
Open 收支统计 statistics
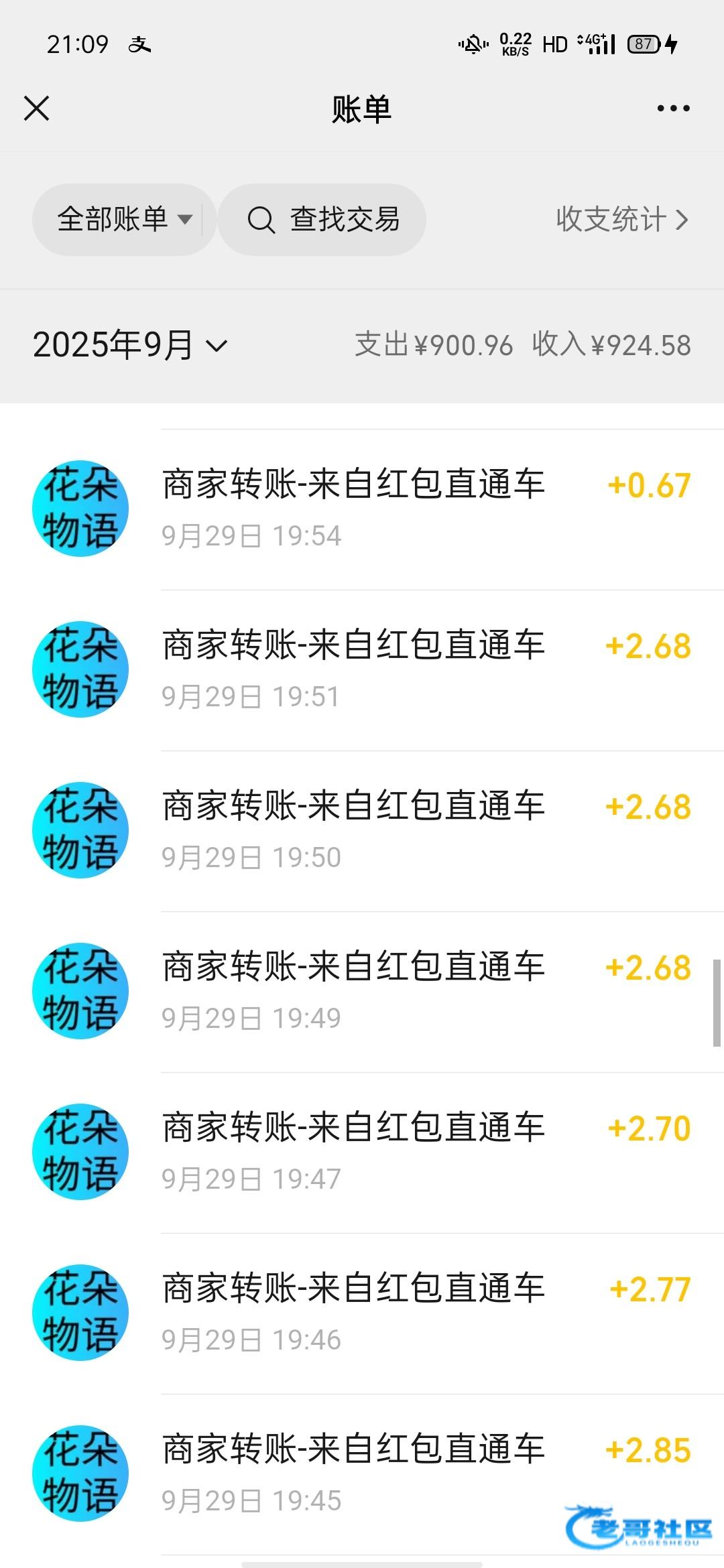pyautogui.click(x=621, y=219)
